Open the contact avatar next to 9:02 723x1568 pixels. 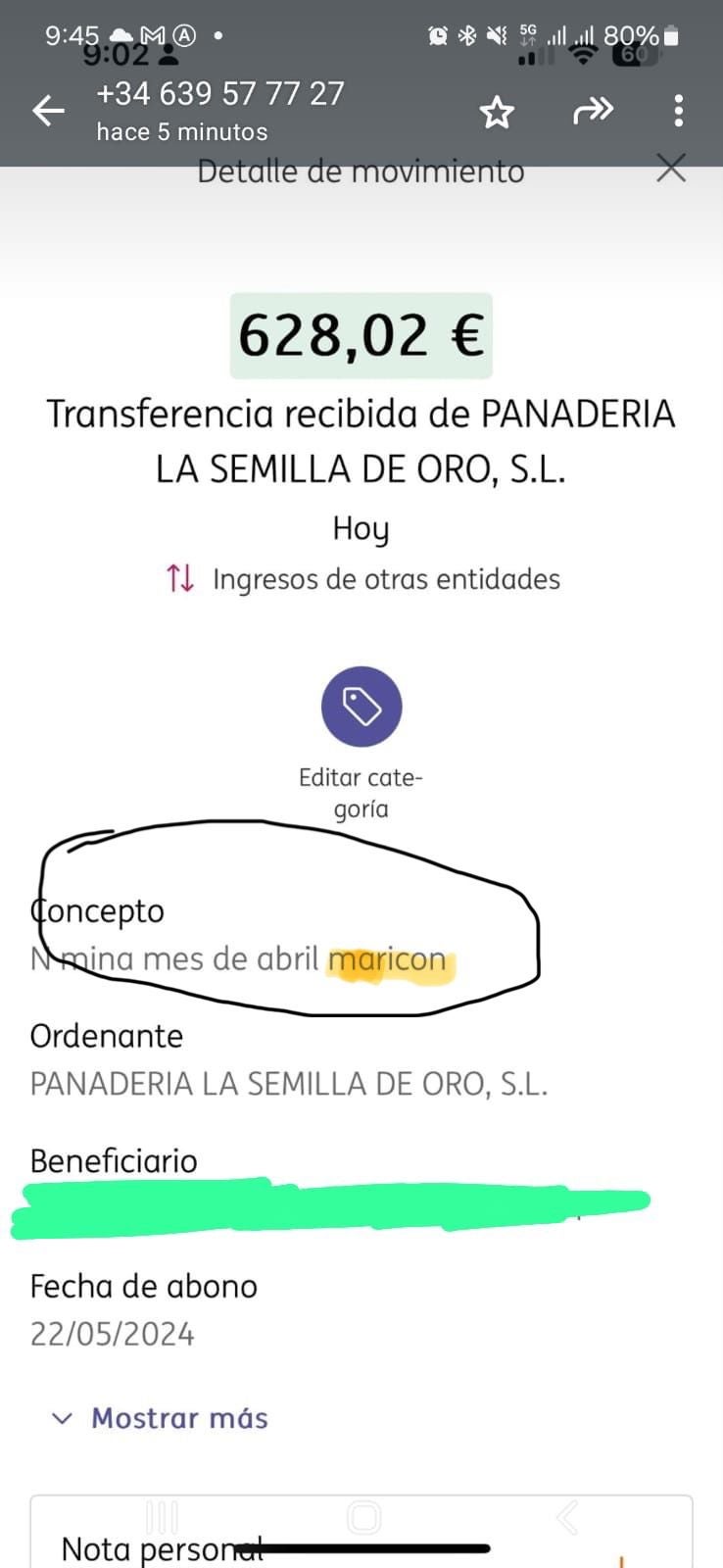pyautogui.click(x=169, y=55)
